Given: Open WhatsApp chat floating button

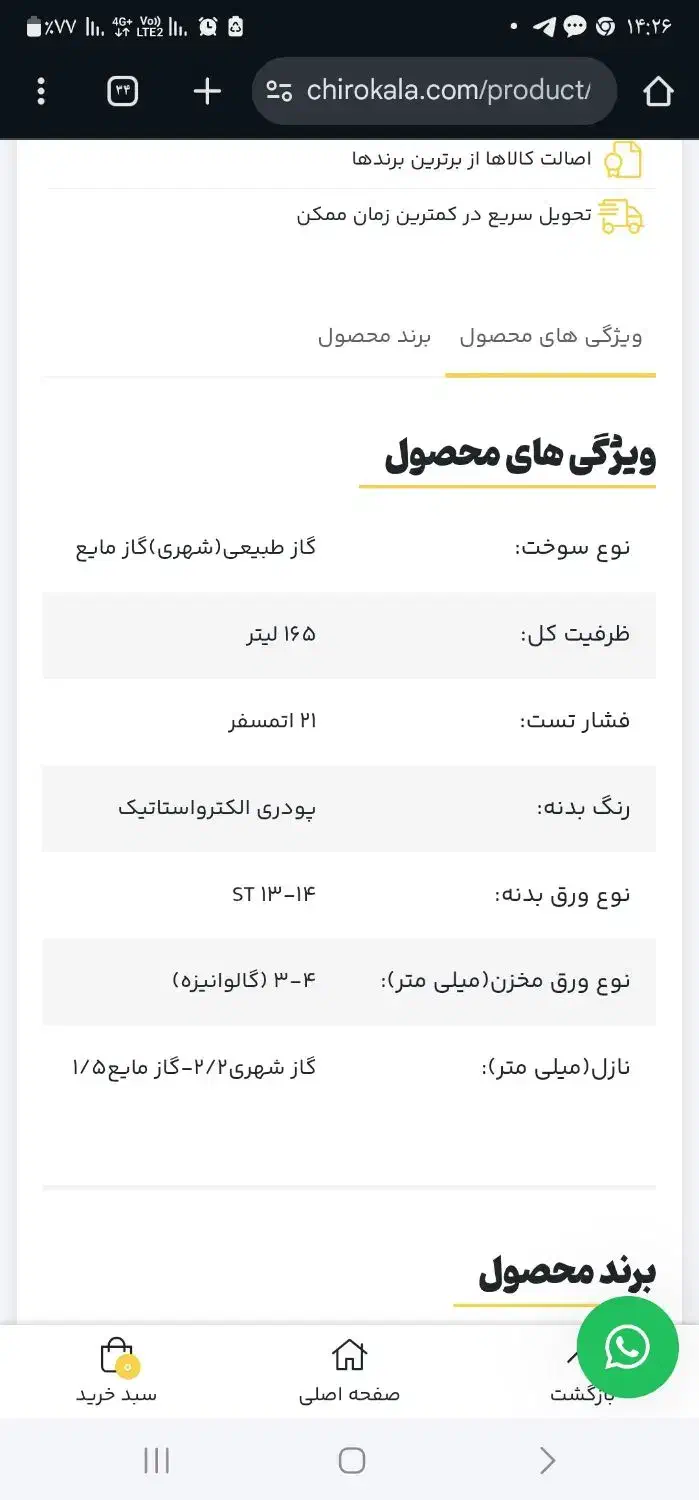Looking at the screenshot, I should click(627, 1348).
